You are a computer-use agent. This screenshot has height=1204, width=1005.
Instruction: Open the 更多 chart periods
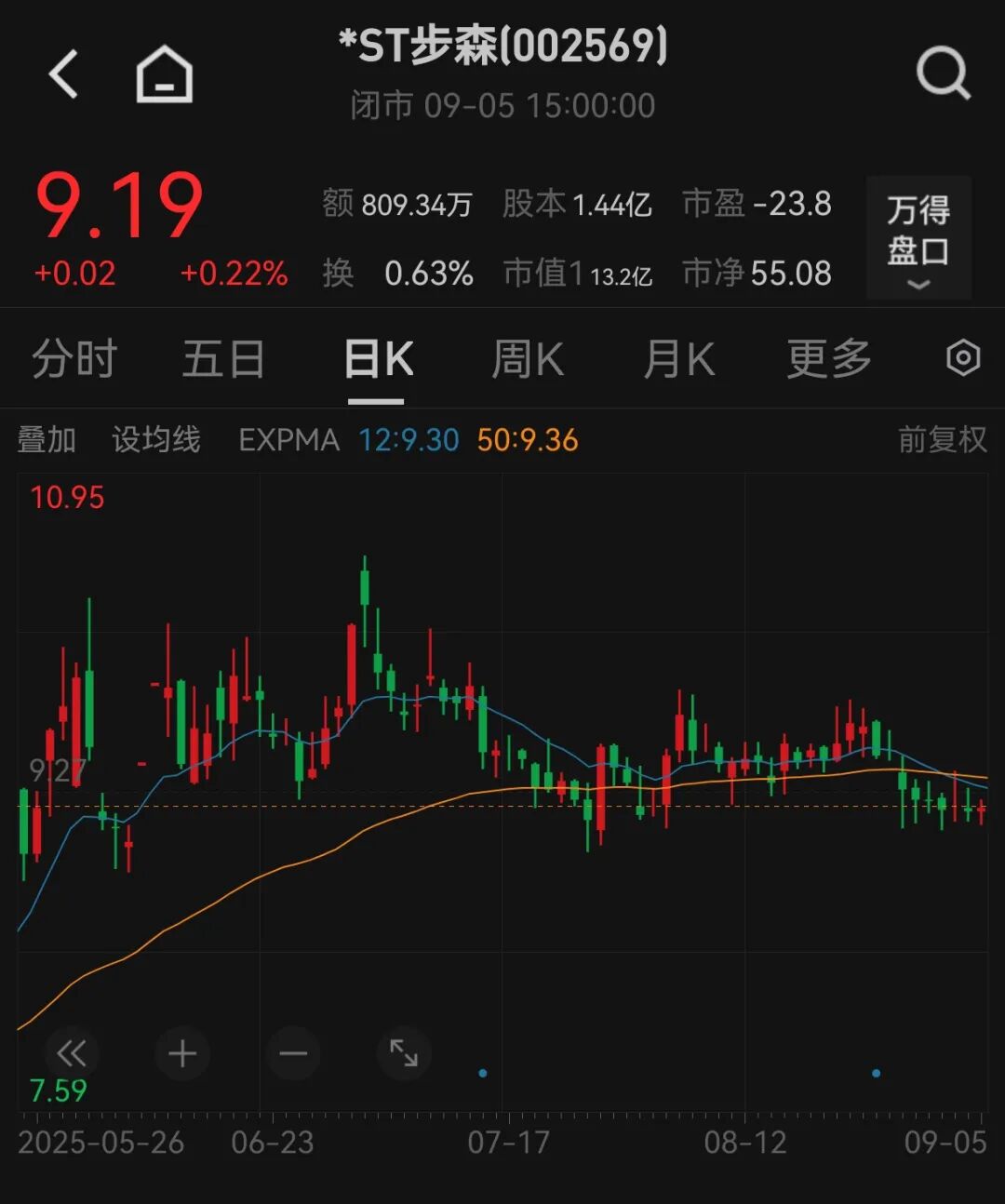click(828, 359)
